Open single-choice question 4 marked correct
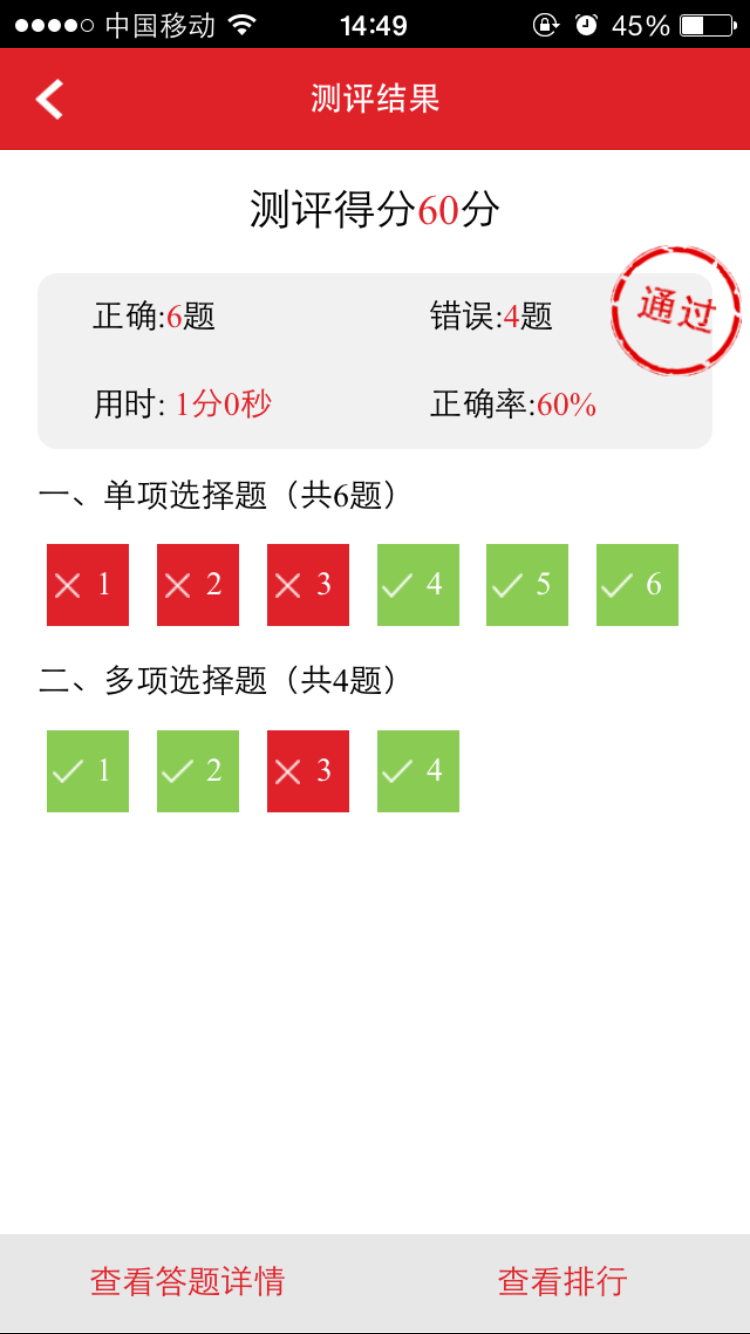Viewport: 750px width, 1334px height. coord(418,585)
